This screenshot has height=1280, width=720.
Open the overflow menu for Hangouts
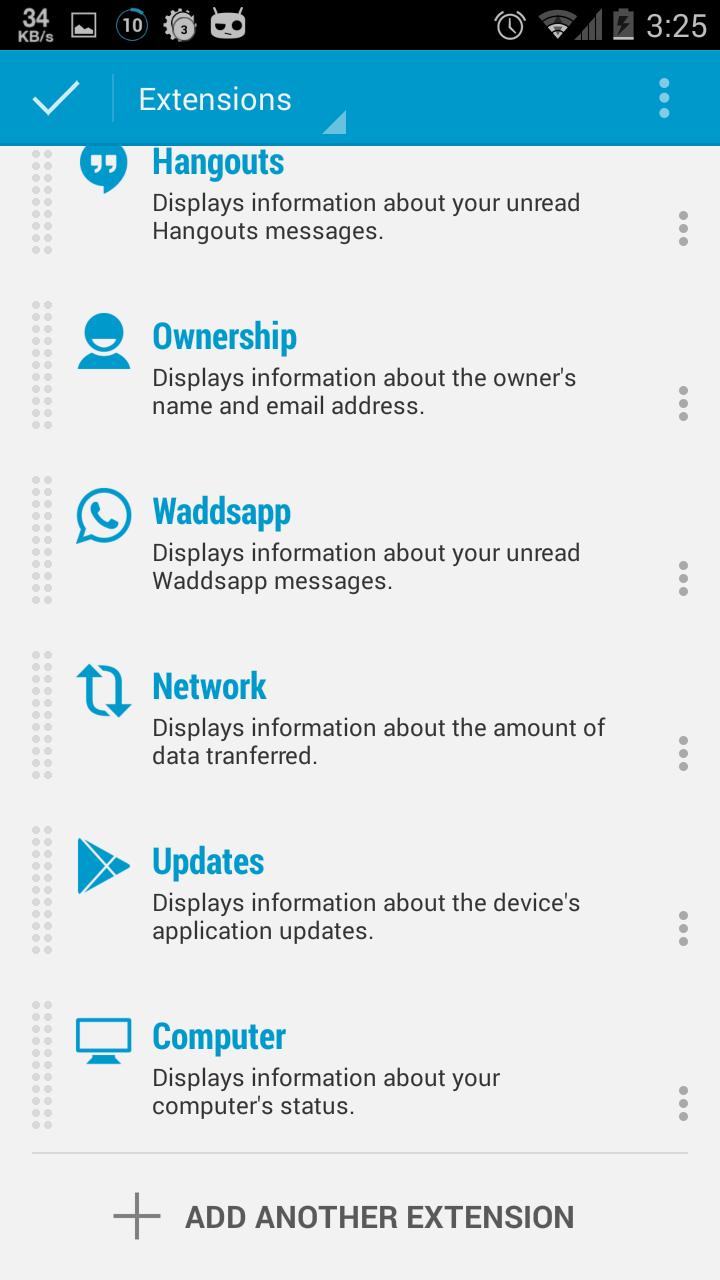click(682, 229)
